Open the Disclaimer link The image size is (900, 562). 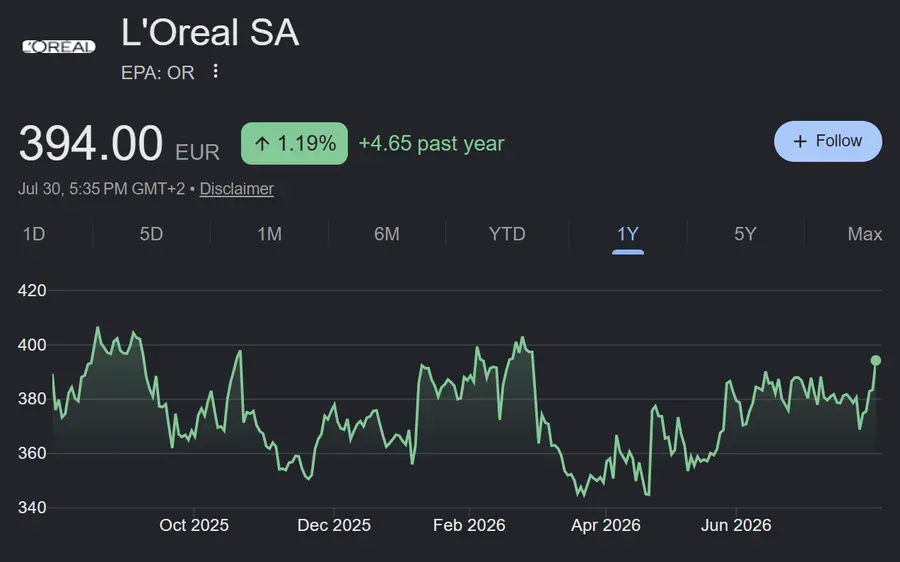(x=236, y=189)
